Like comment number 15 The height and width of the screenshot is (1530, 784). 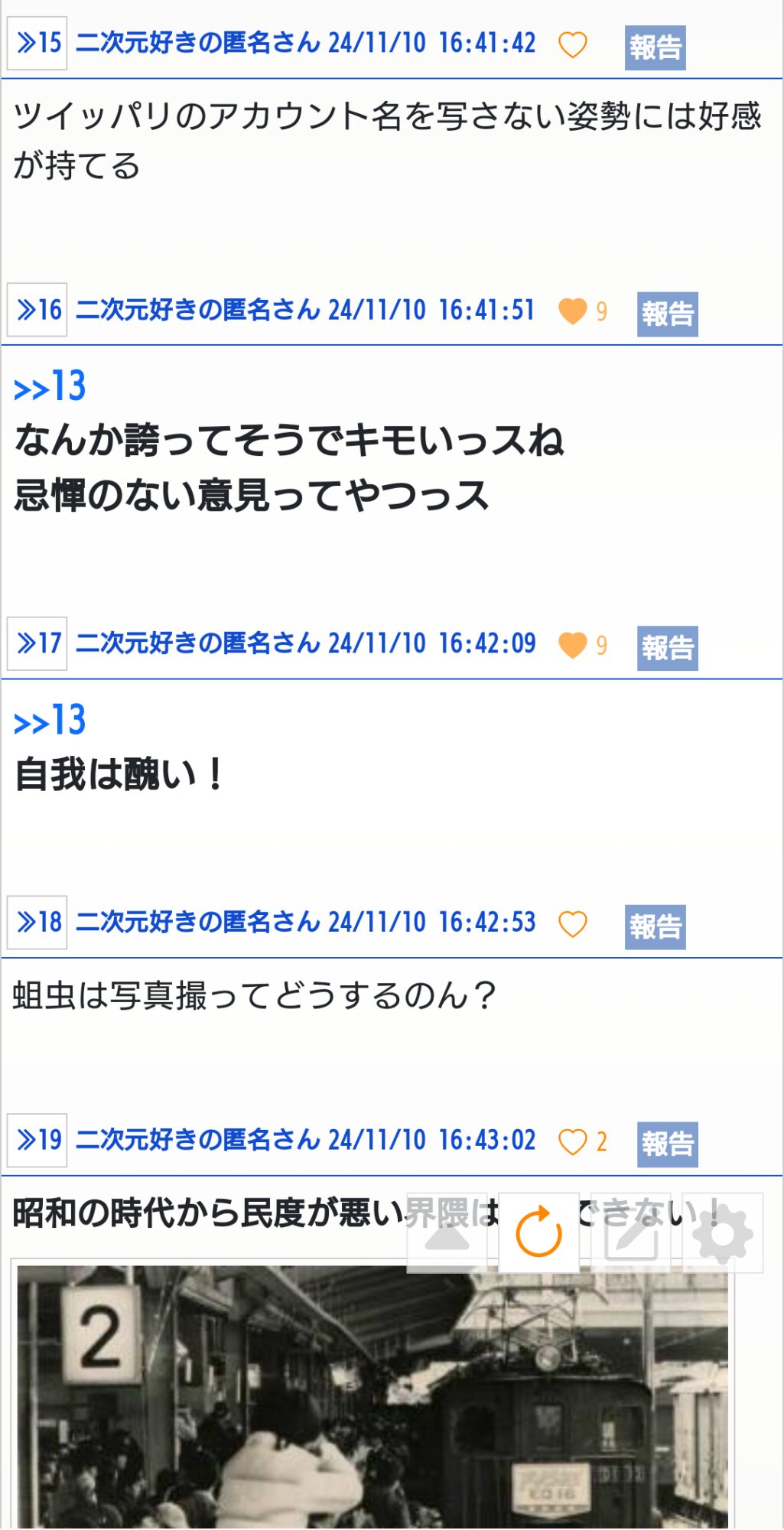coord(572,45)
